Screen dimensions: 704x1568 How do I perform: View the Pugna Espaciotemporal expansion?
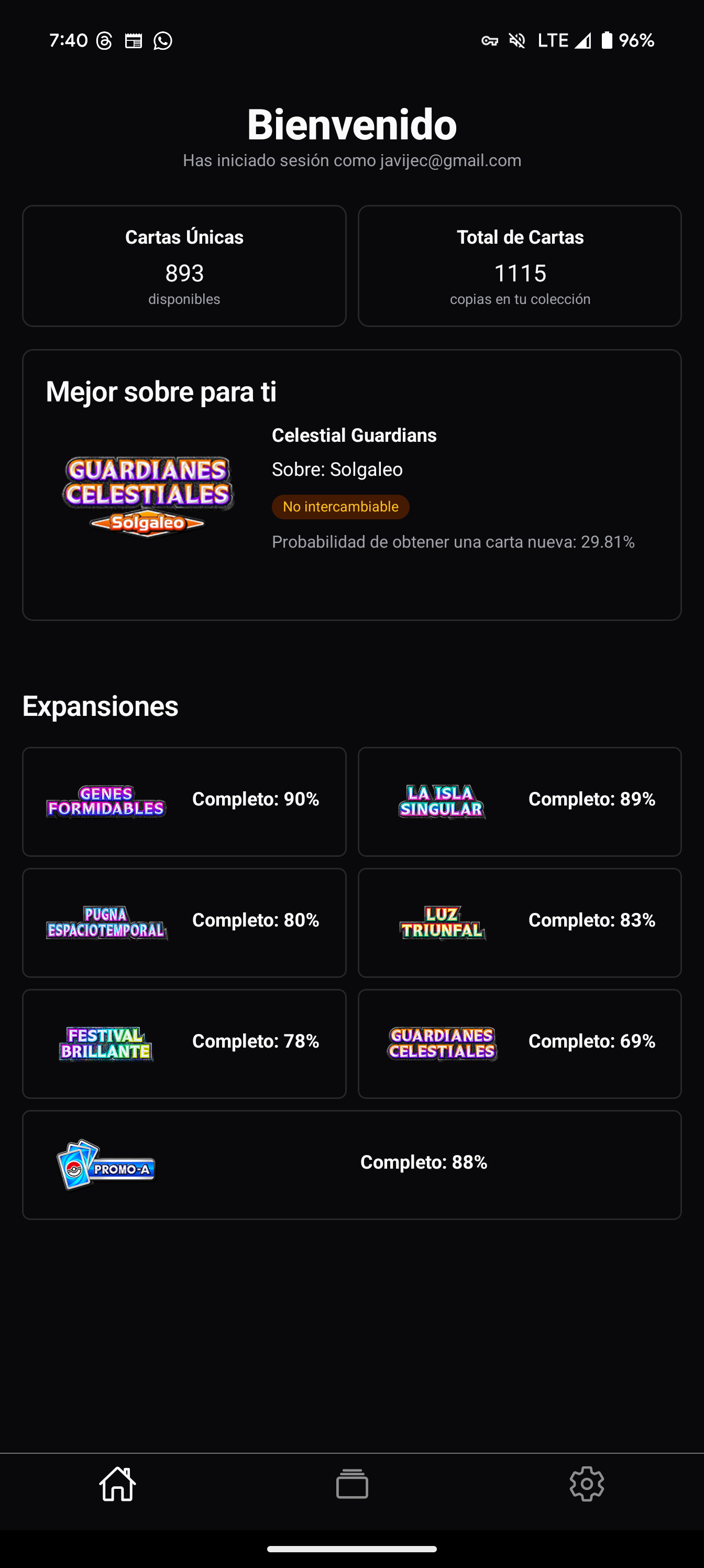pos(184,922)
